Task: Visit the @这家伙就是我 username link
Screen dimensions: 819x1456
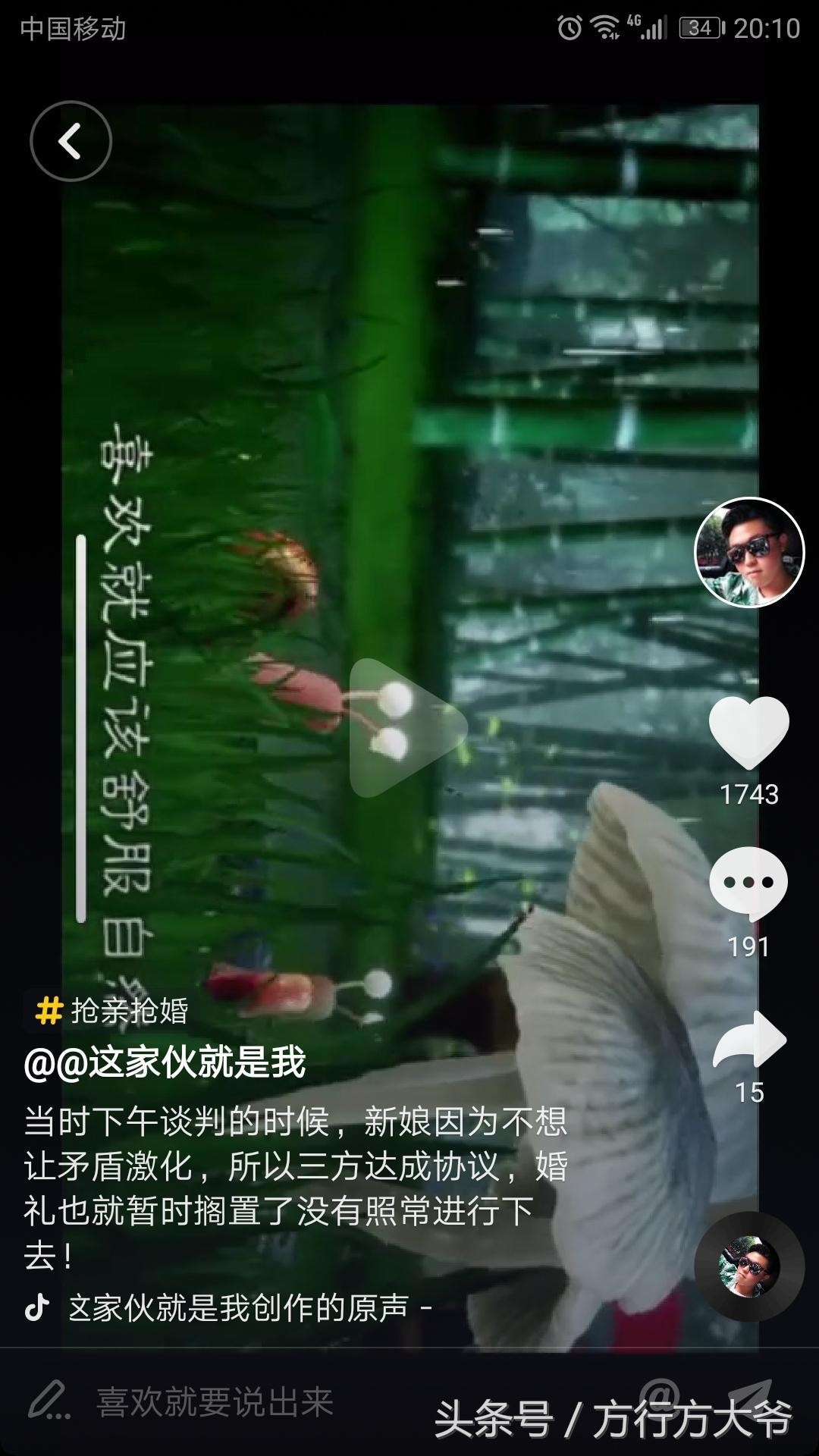Action: pos(165,1062)
